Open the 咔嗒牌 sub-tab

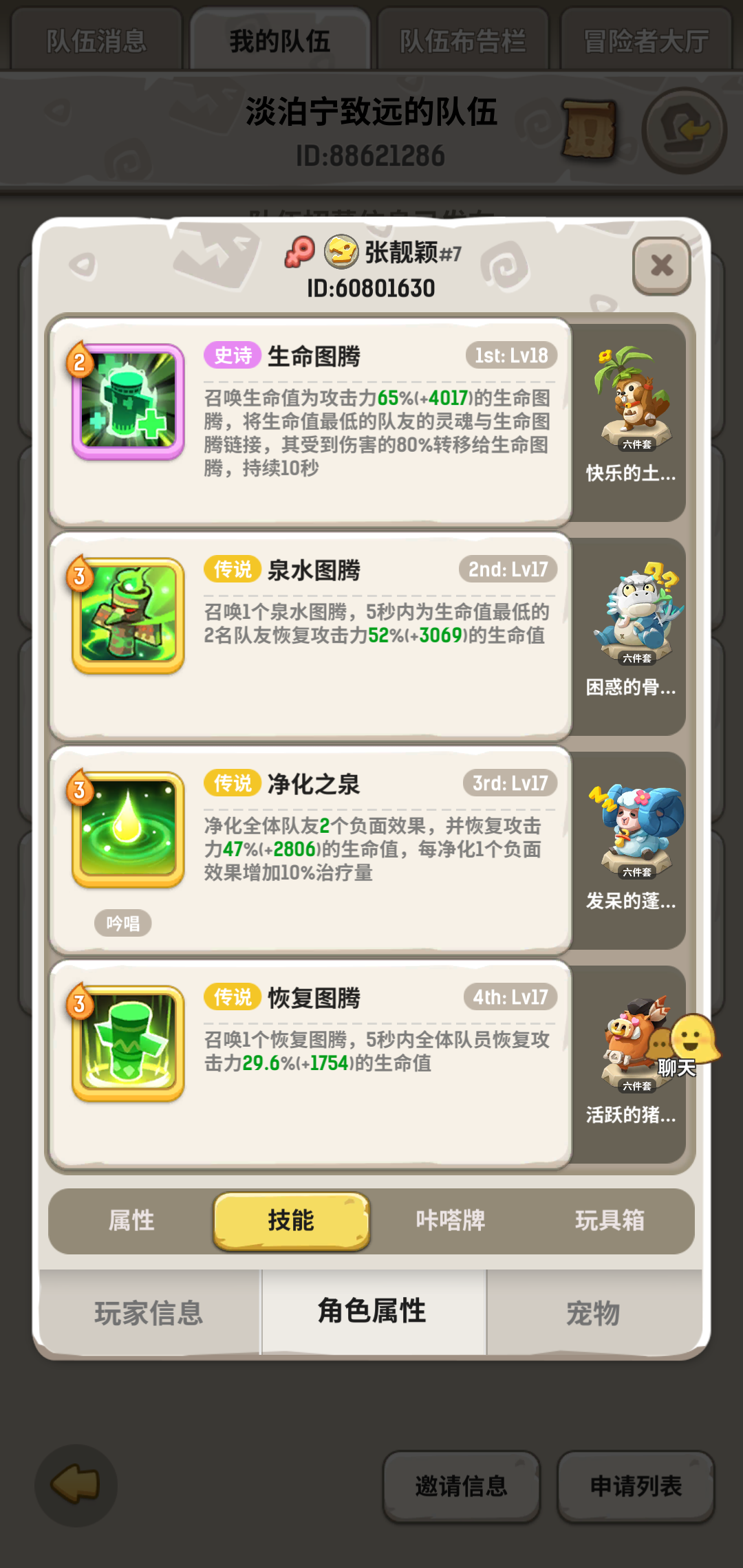[451, 1221]
